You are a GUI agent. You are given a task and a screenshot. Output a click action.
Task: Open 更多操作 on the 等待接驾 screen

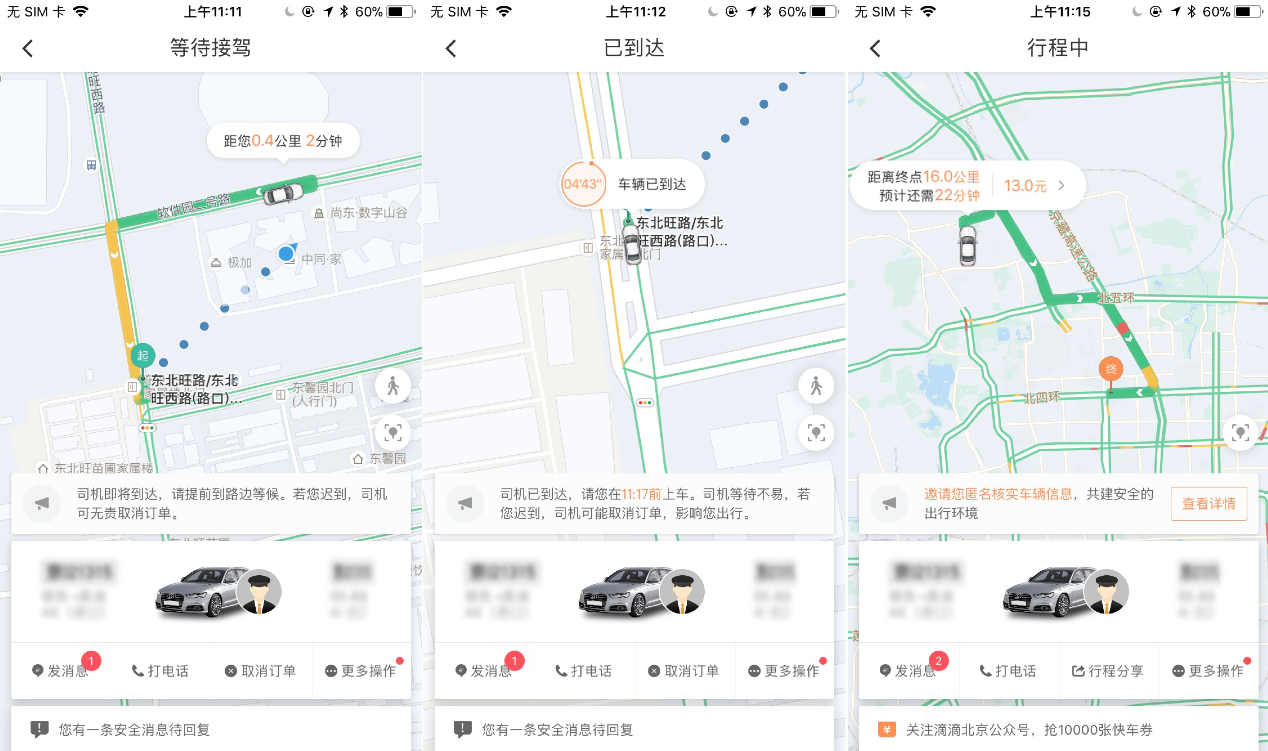(x=361, y=671)
